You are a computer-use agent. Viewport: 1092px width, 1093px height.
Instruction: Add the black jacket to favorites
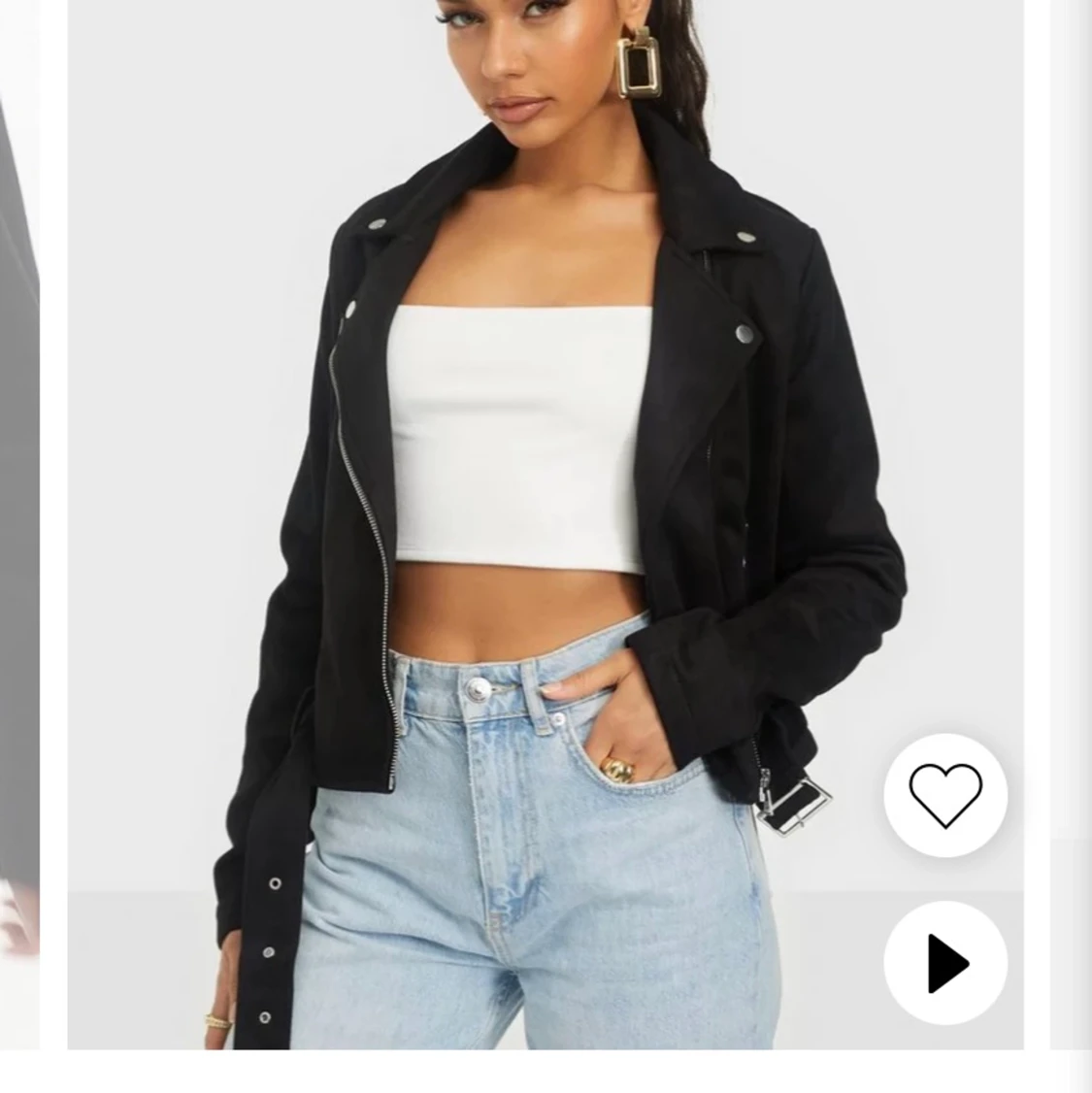point(944,795)
